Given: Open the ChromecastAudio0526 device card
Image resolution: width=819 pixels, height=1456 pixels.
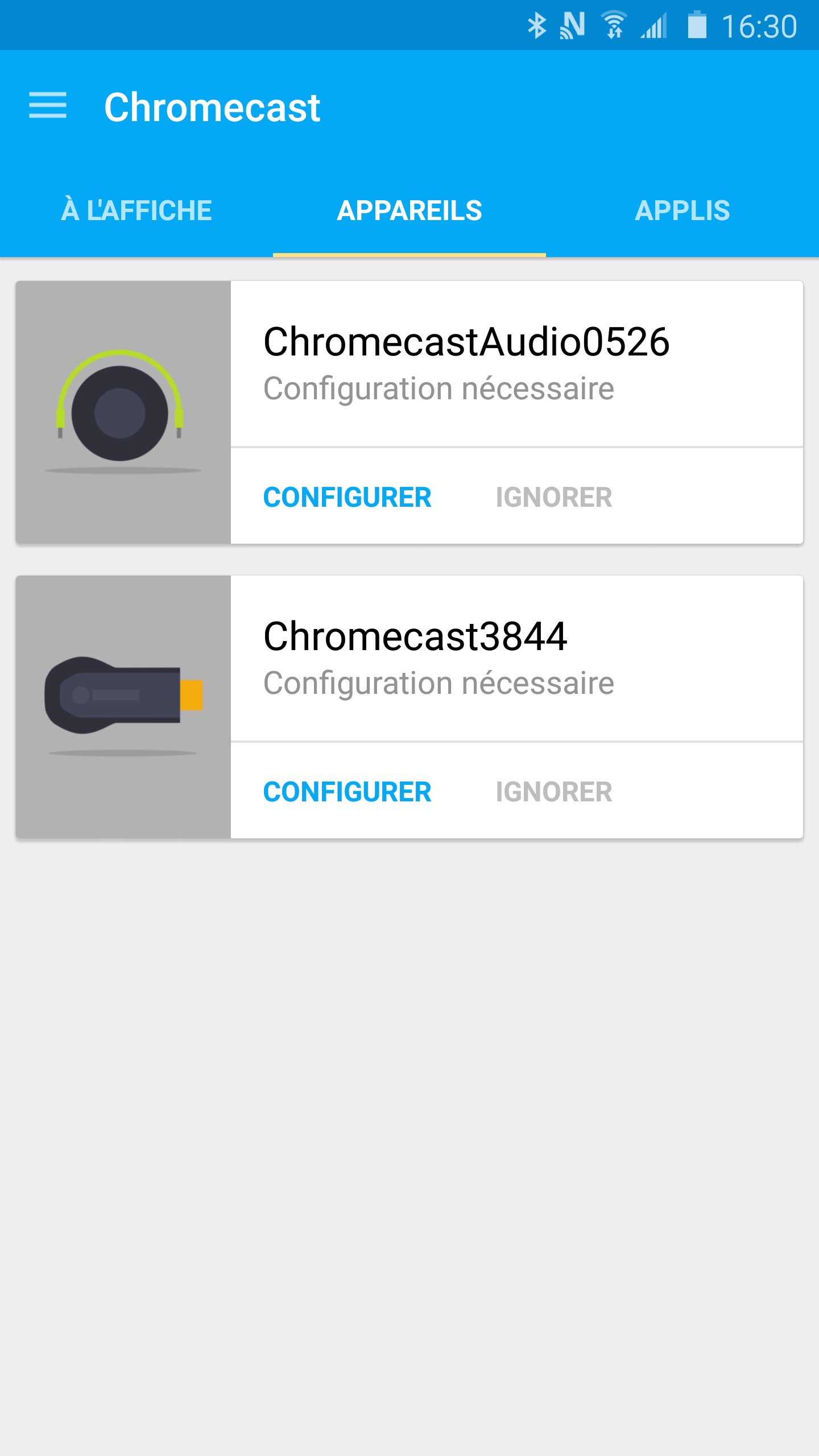Looking at the screenshot, I should 466,364.
